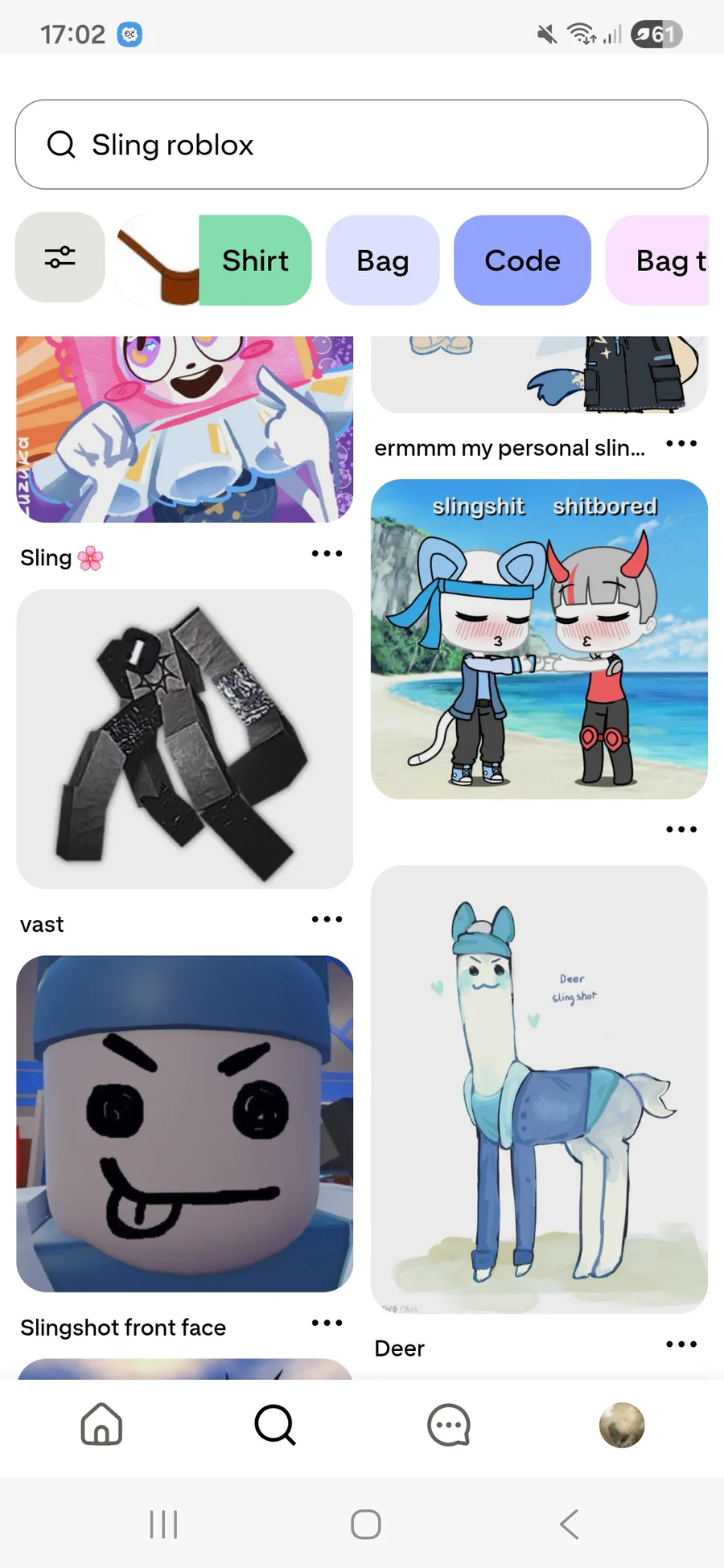Open more options for the Deer pin
This screenshot has width=724, height=1568.
[681, 1344]
